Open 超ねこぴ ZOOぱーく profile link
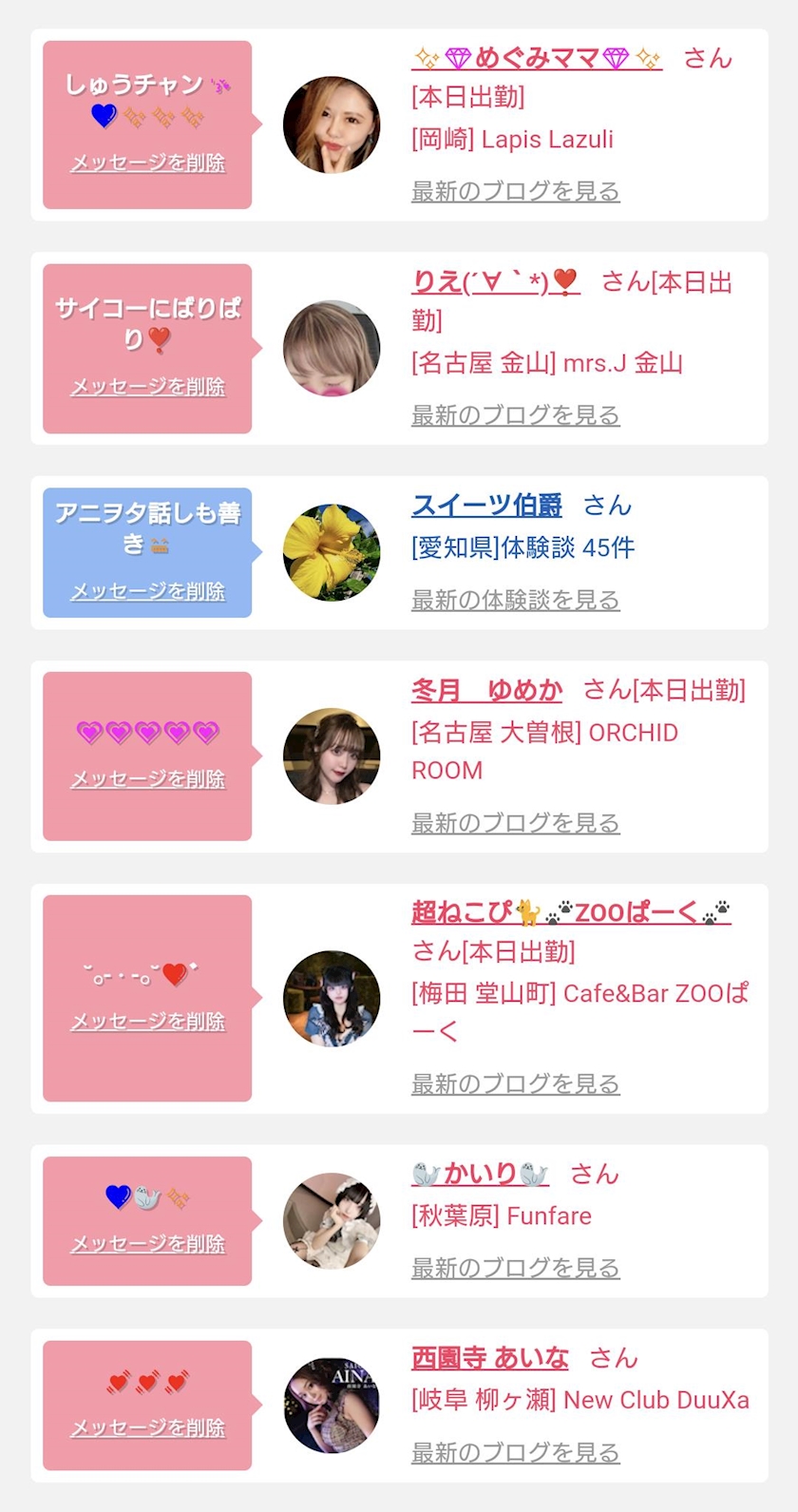The width and height of the screenshot is (798, 1512). pyautogui.click(x=570, y=912)
